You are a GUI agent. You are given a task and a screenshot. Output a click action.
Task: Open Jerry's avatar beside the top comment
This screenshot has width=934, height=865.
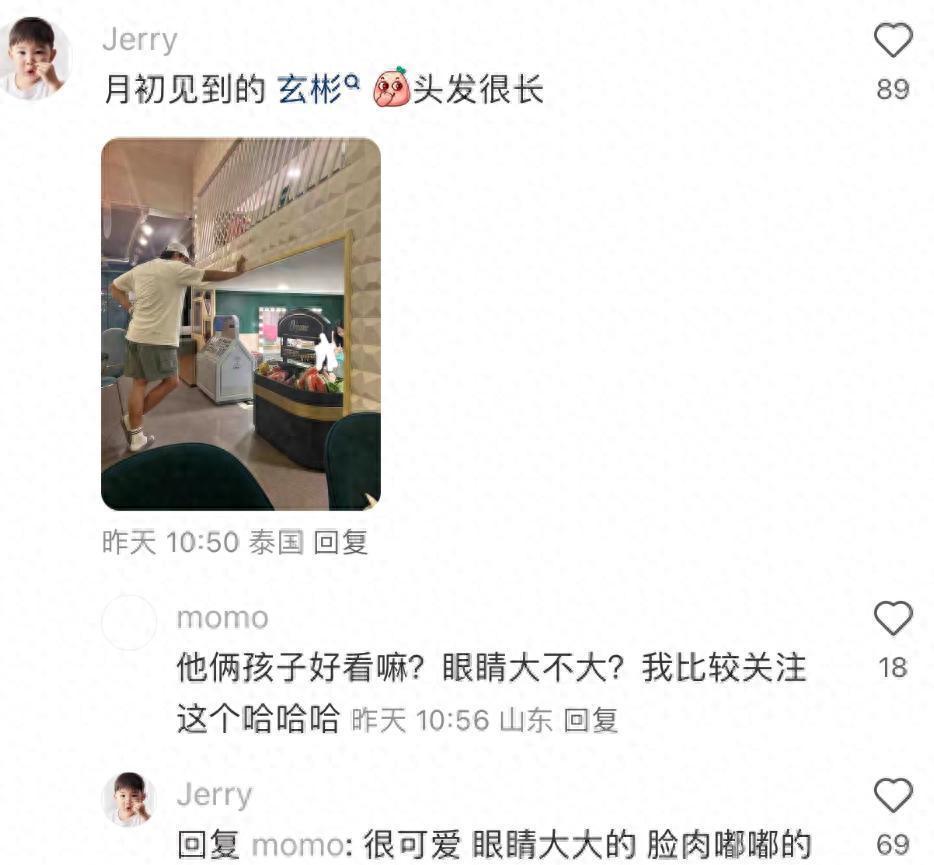35,58
